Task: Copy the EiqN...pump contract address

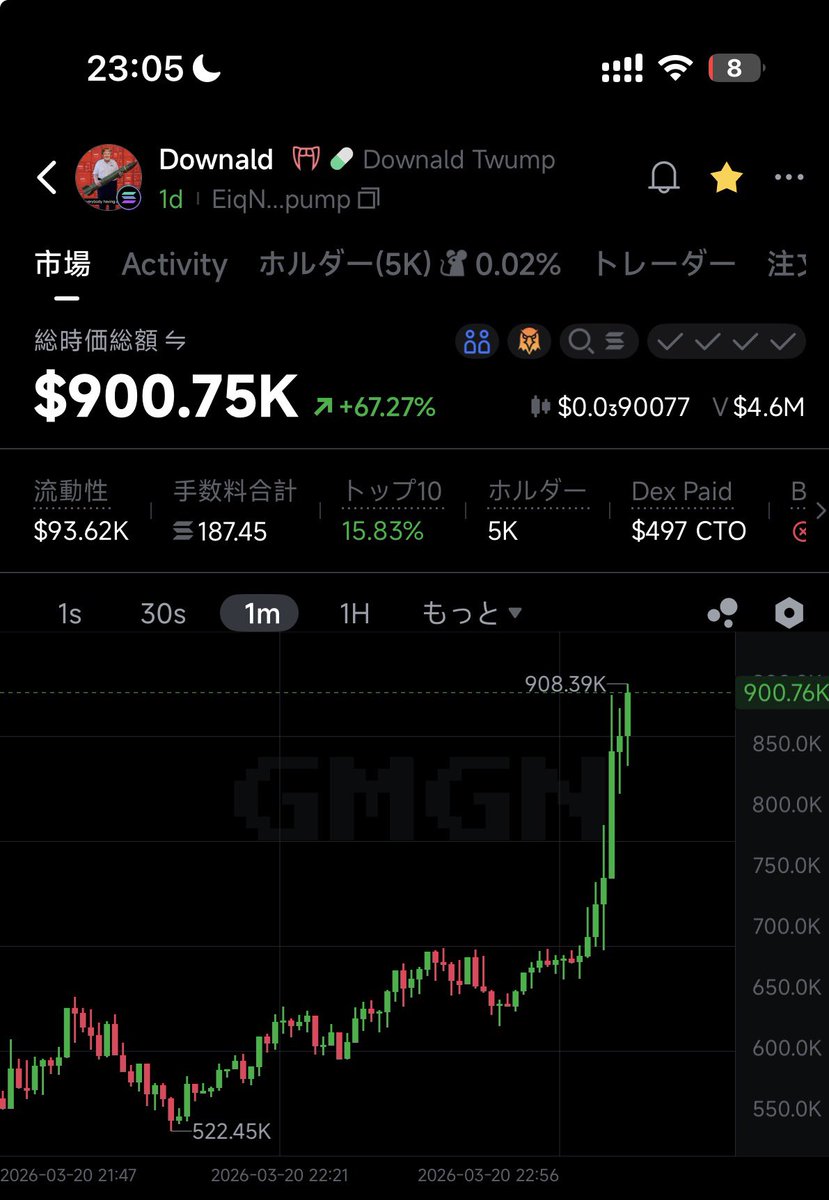Action: click(x=369, y=199)
